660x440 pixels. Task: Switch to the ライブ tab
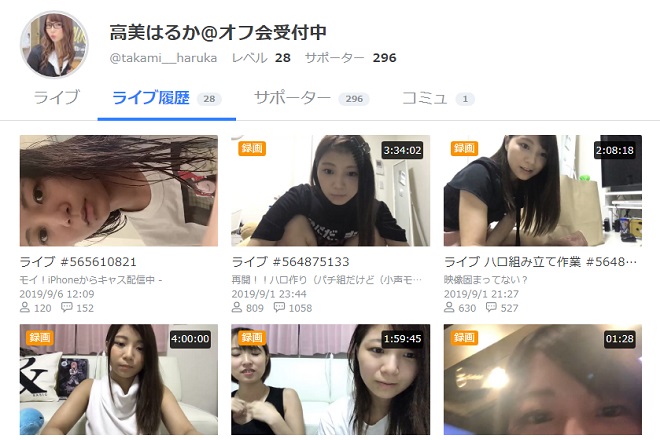(x=56, y=98)
